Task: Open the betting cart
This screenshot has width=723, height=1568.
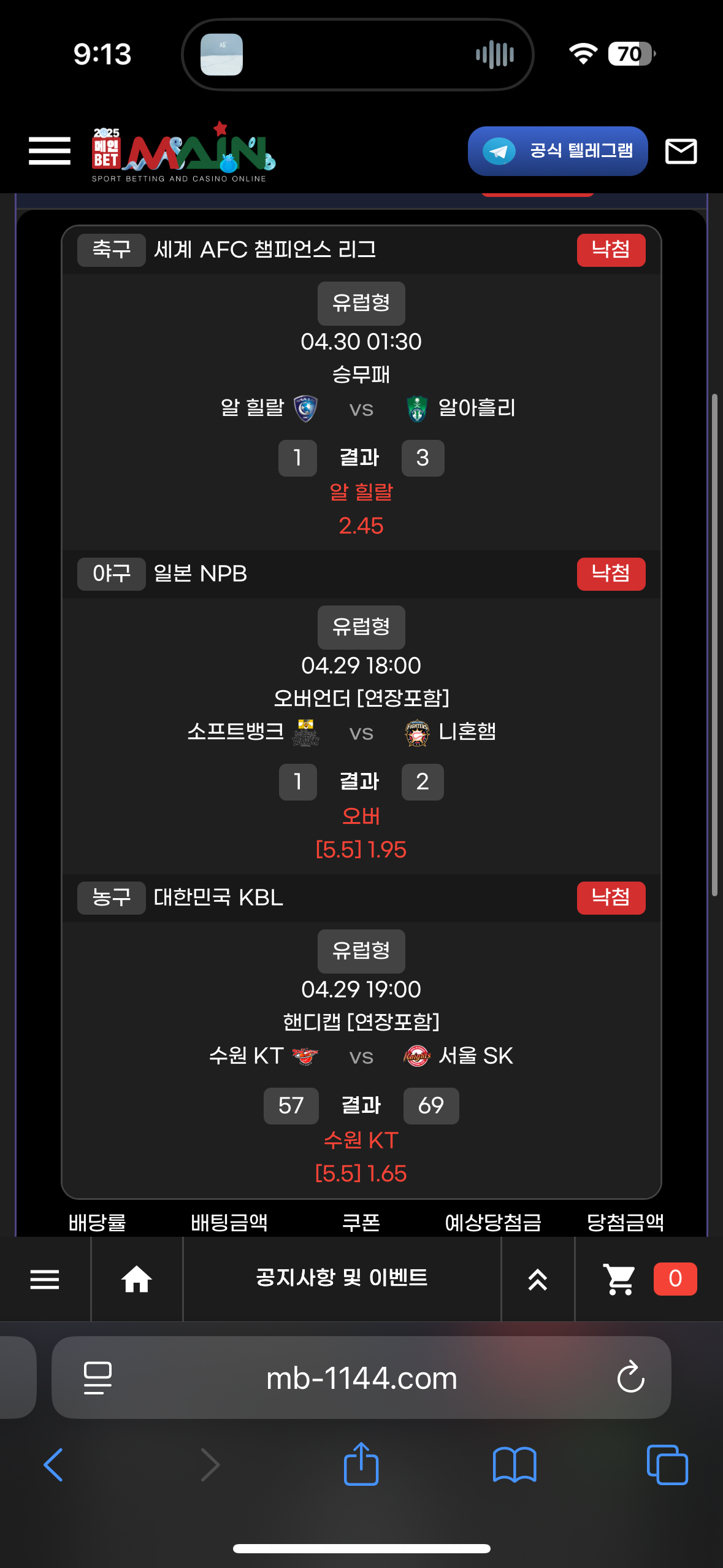Action: point(619,1279)
